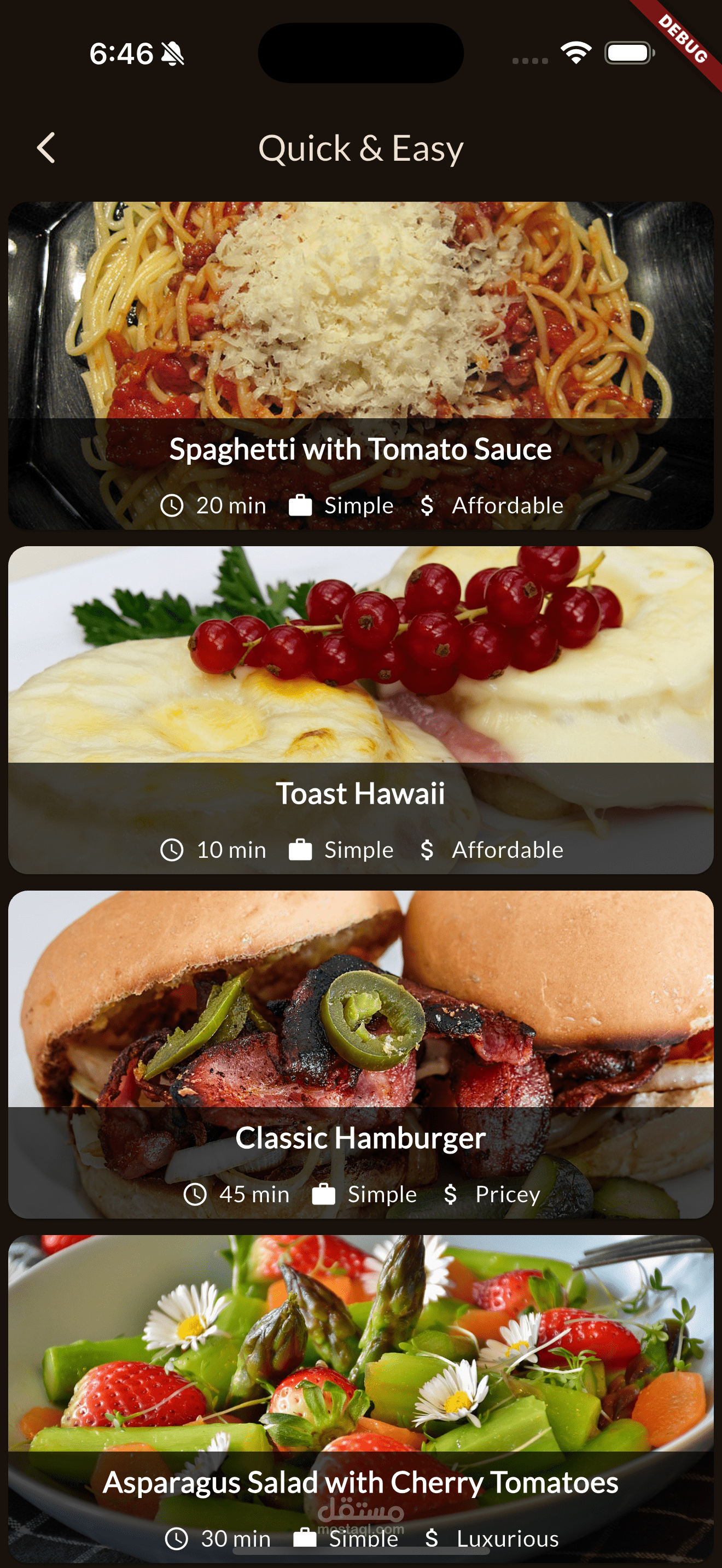Navigate back using the left chevron arrow

pyautogui.click(x=46, y=148)
